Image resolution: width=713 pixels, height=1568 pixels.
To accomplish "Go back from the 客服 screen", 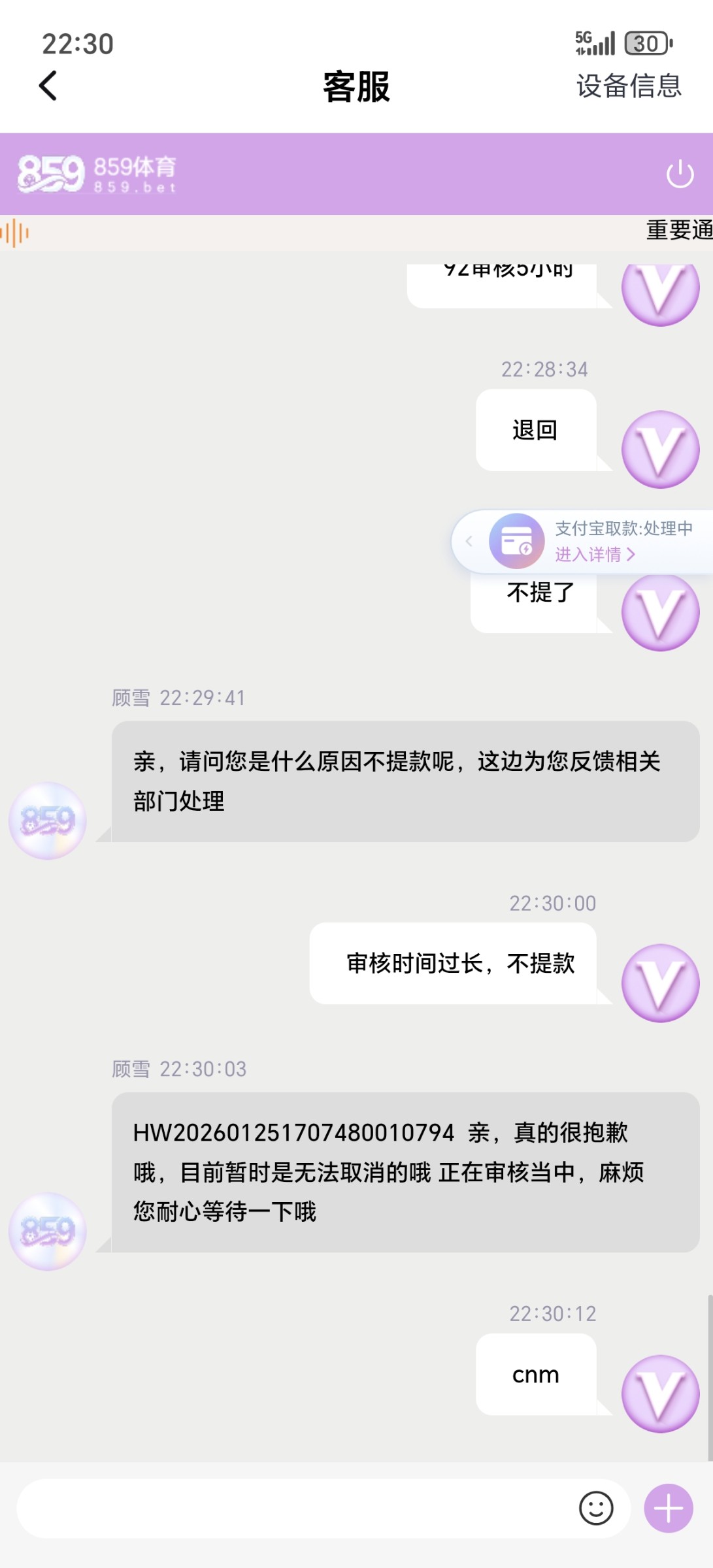I will coord(48,86).
